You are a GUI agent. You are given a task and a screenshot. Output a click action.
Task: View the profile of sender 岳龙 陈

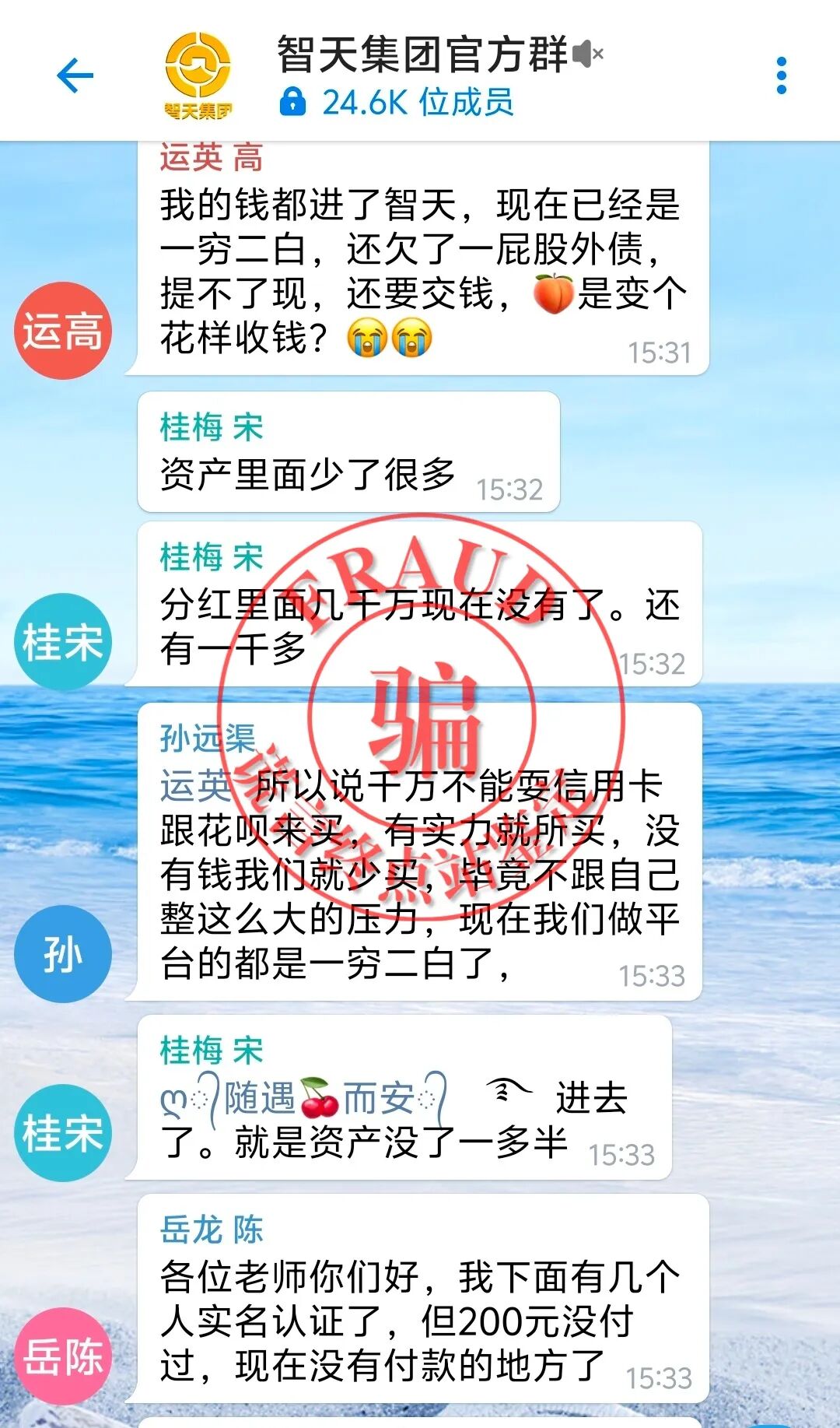tap(212, 1230)
